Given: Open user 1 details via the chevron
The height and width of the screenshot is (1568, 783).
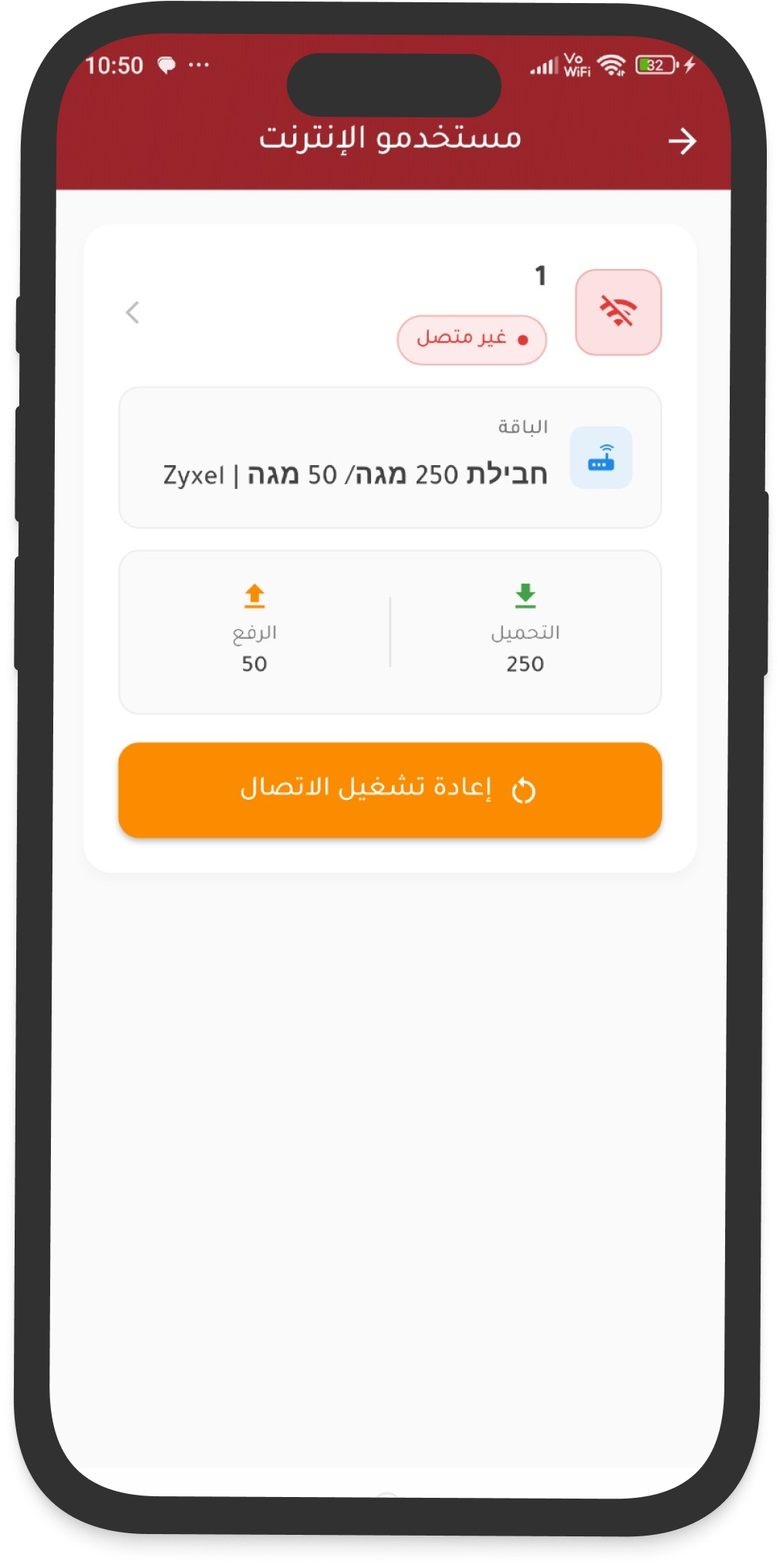Looking at the screenshot, I should coord(133,312).
